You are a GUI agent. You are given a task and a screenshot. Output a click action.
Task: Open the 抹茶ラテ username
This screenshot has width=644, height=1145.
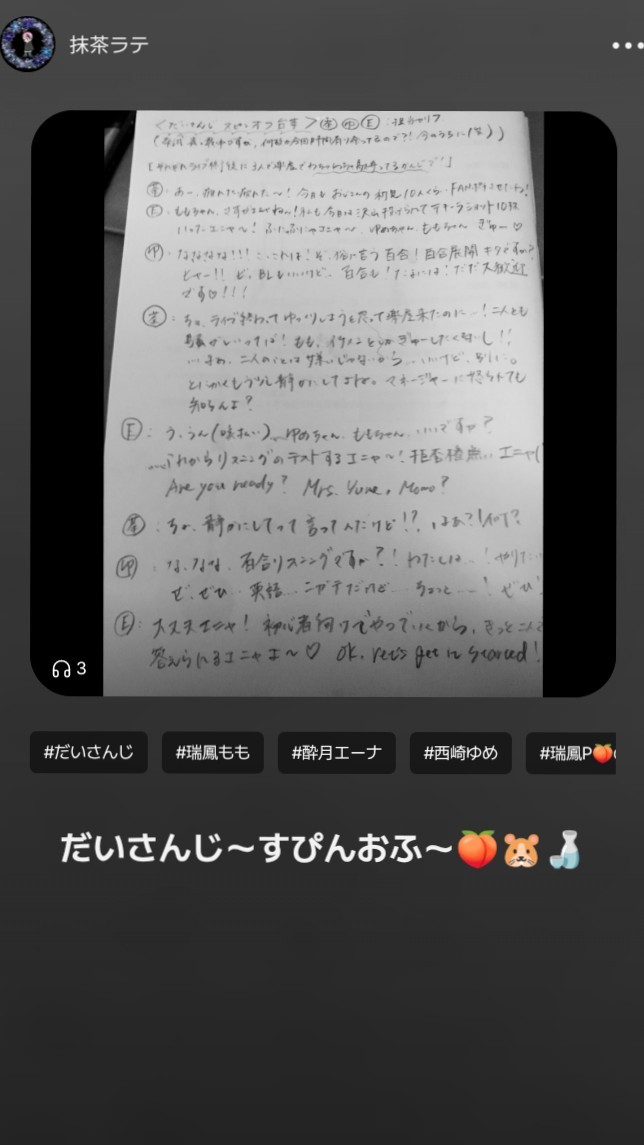point(109,45)
